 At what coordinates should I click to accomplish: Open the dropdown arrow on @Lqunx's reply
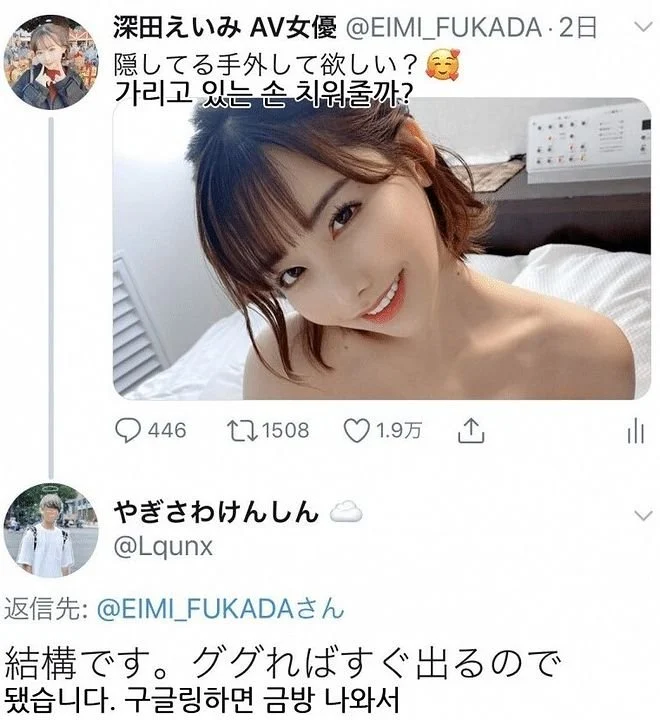(642, 515)
